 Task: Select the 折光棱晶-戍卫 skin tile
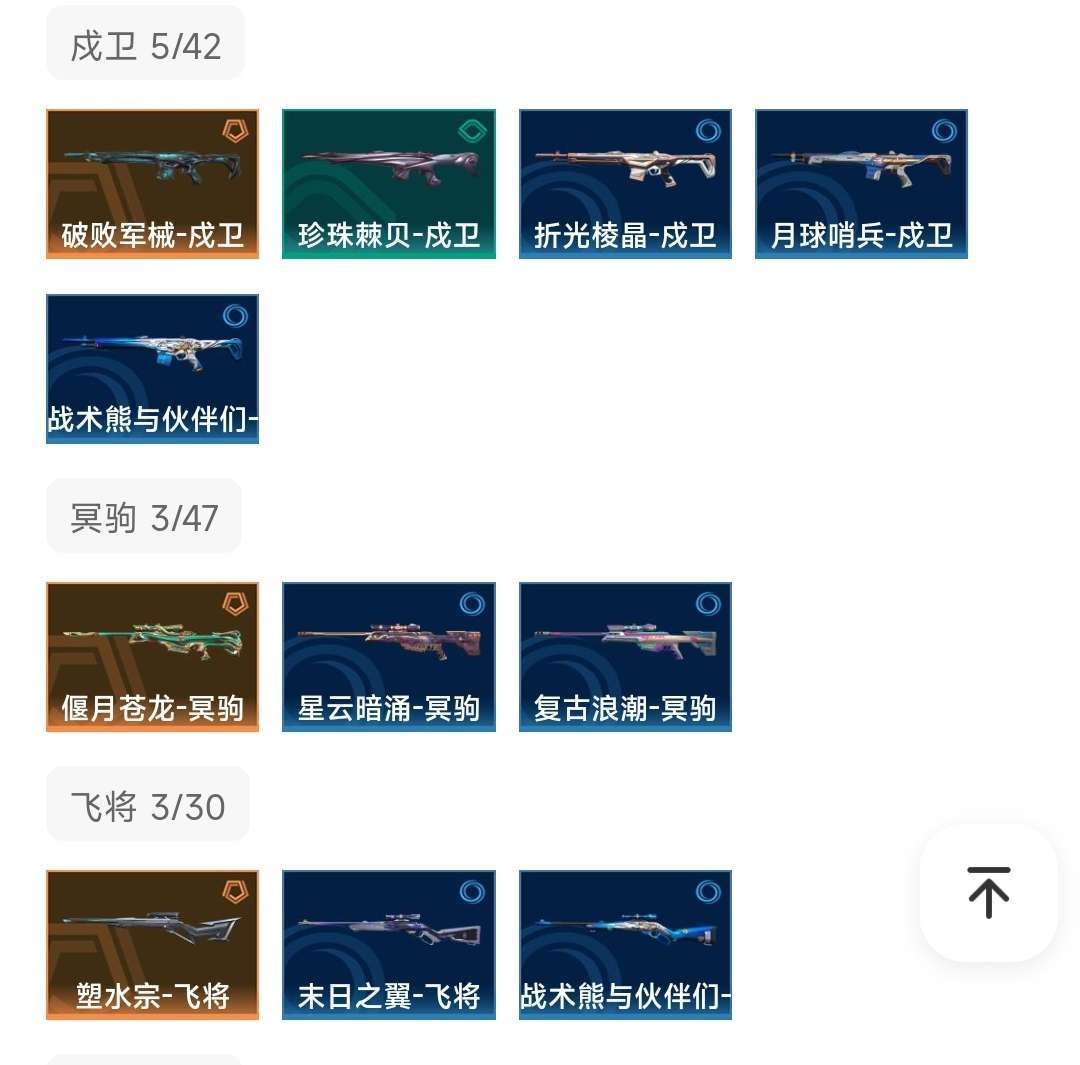point(625,184)
